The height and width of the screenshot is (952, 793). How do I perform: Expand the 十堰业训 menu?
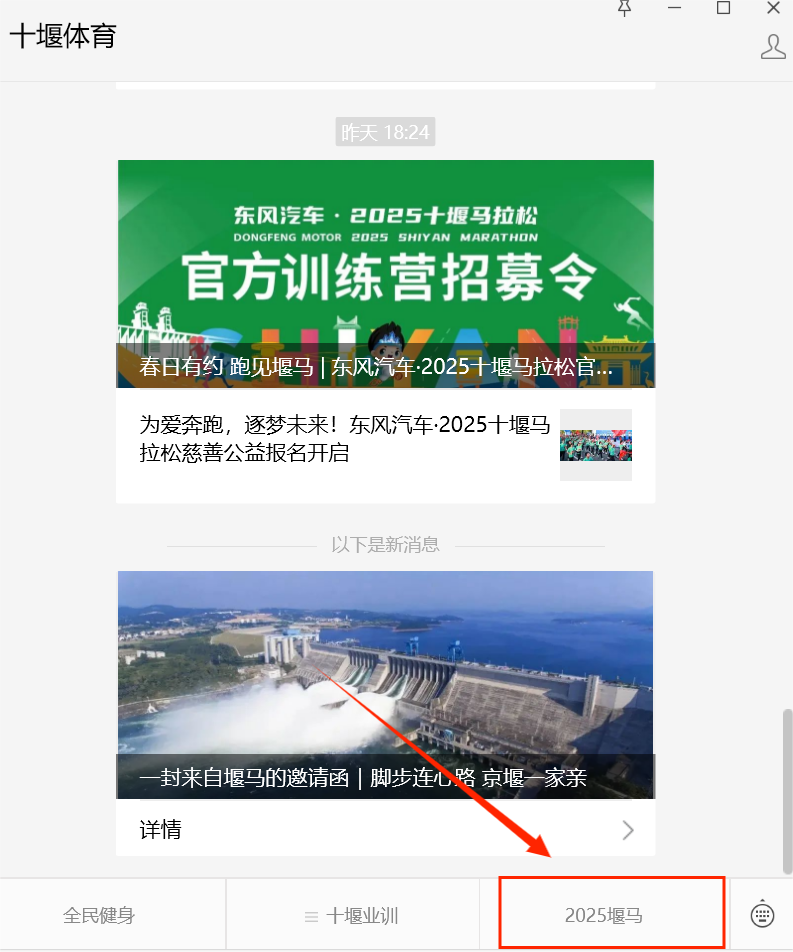point(352,915)
